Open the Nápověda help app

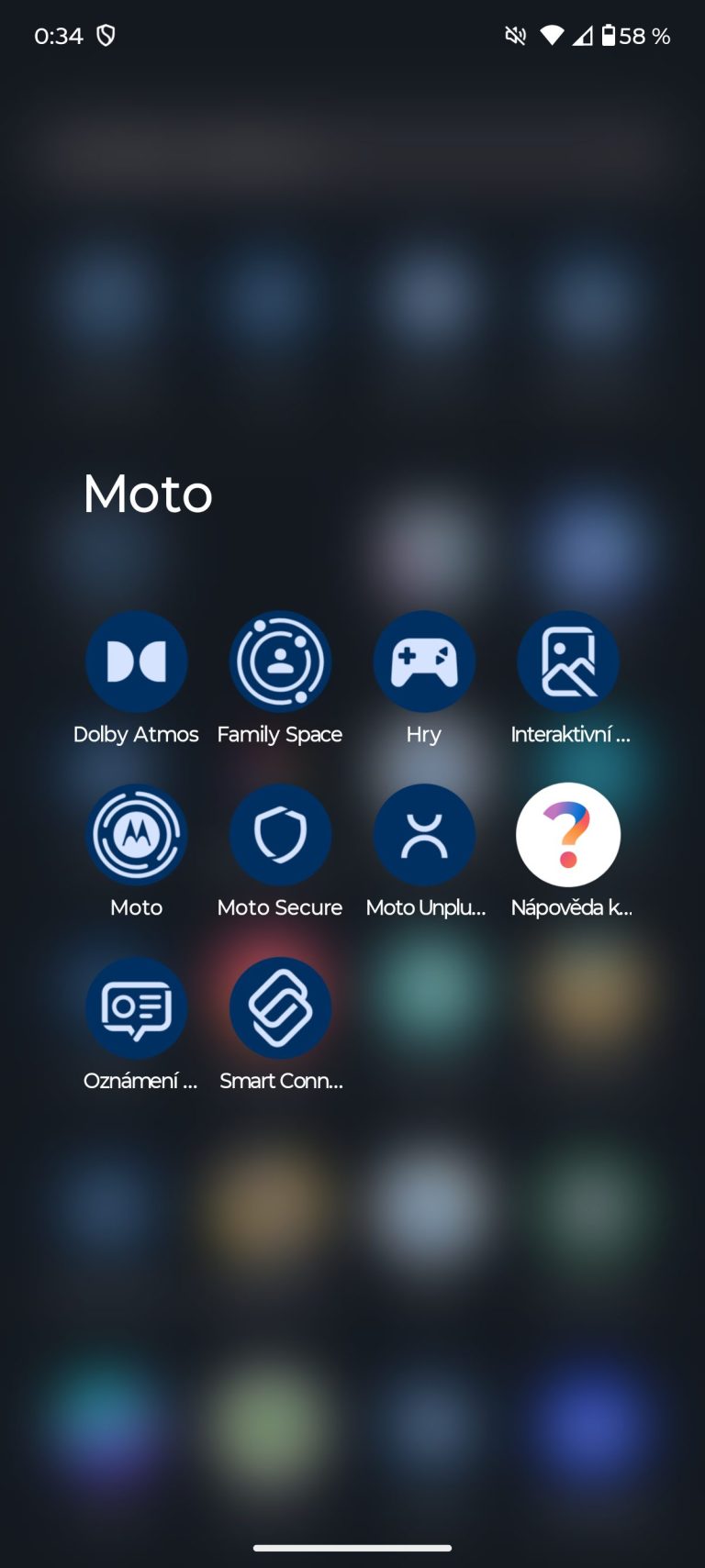[568, 835]
